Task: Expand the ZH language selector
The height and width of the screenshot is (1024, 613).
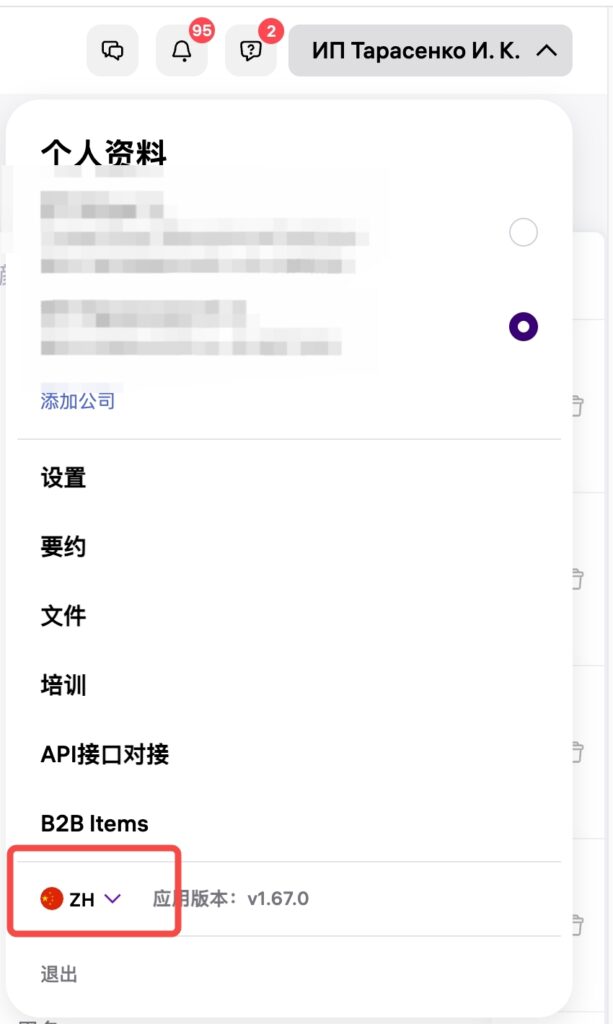Action: coord(82,899)
